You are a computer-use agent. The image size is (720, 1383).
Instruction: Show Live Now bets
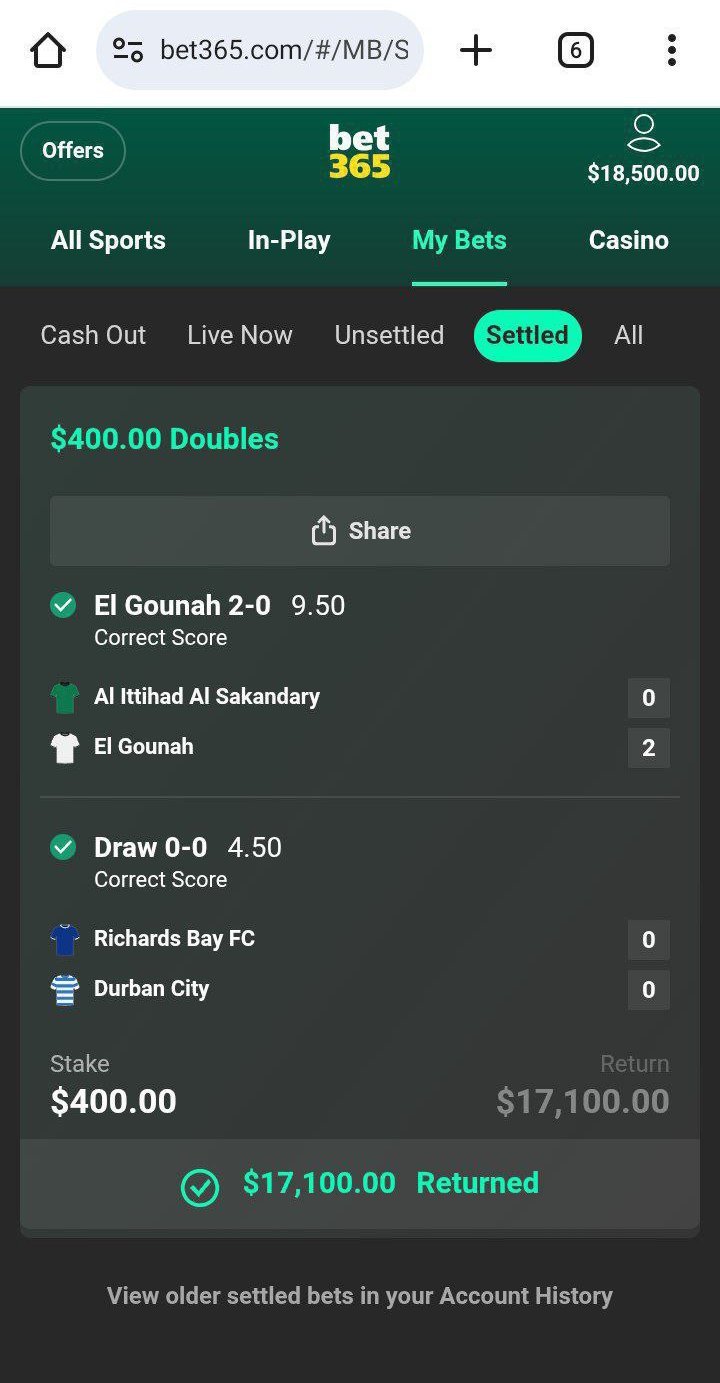click(240, 335)
